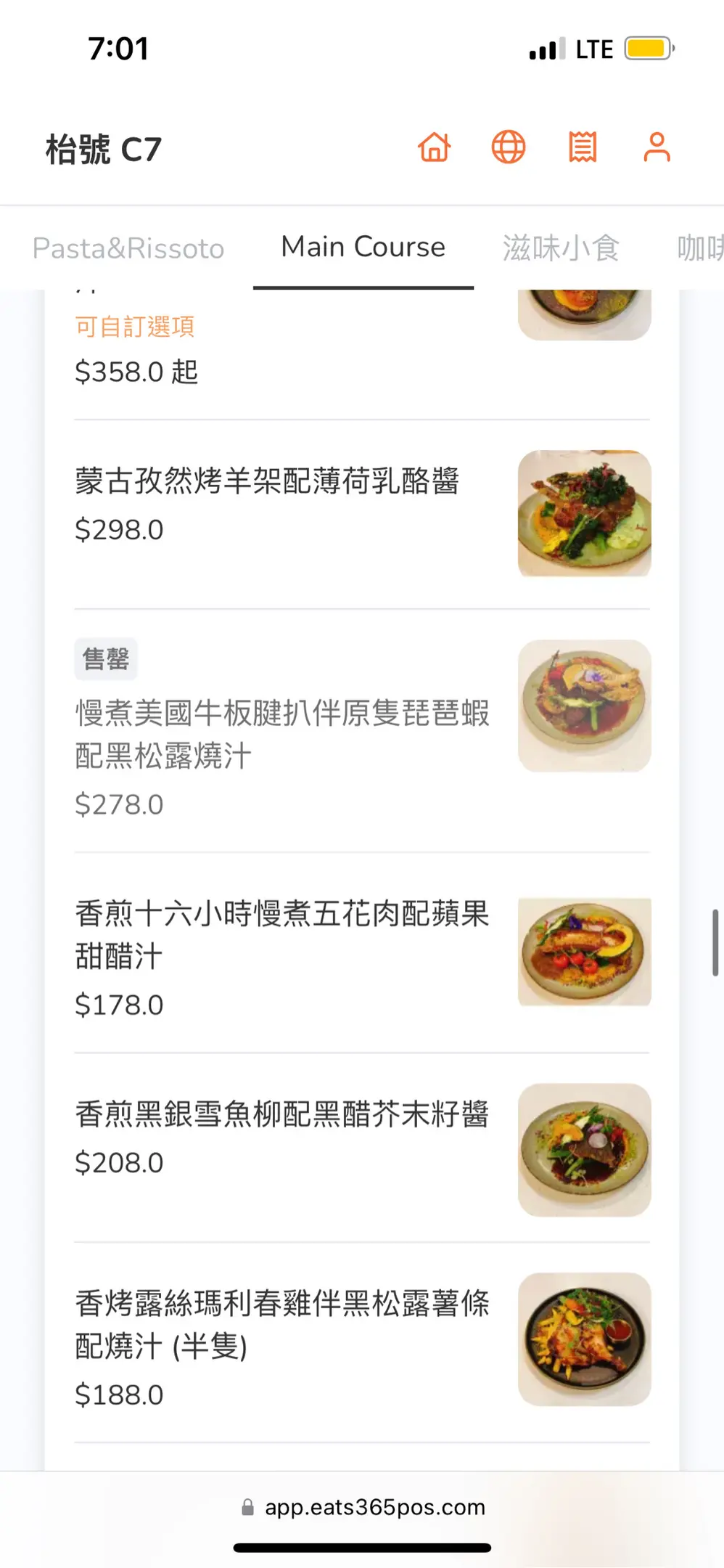Switch to the Pasta&Rissoto tab

[x=128, y=248]
